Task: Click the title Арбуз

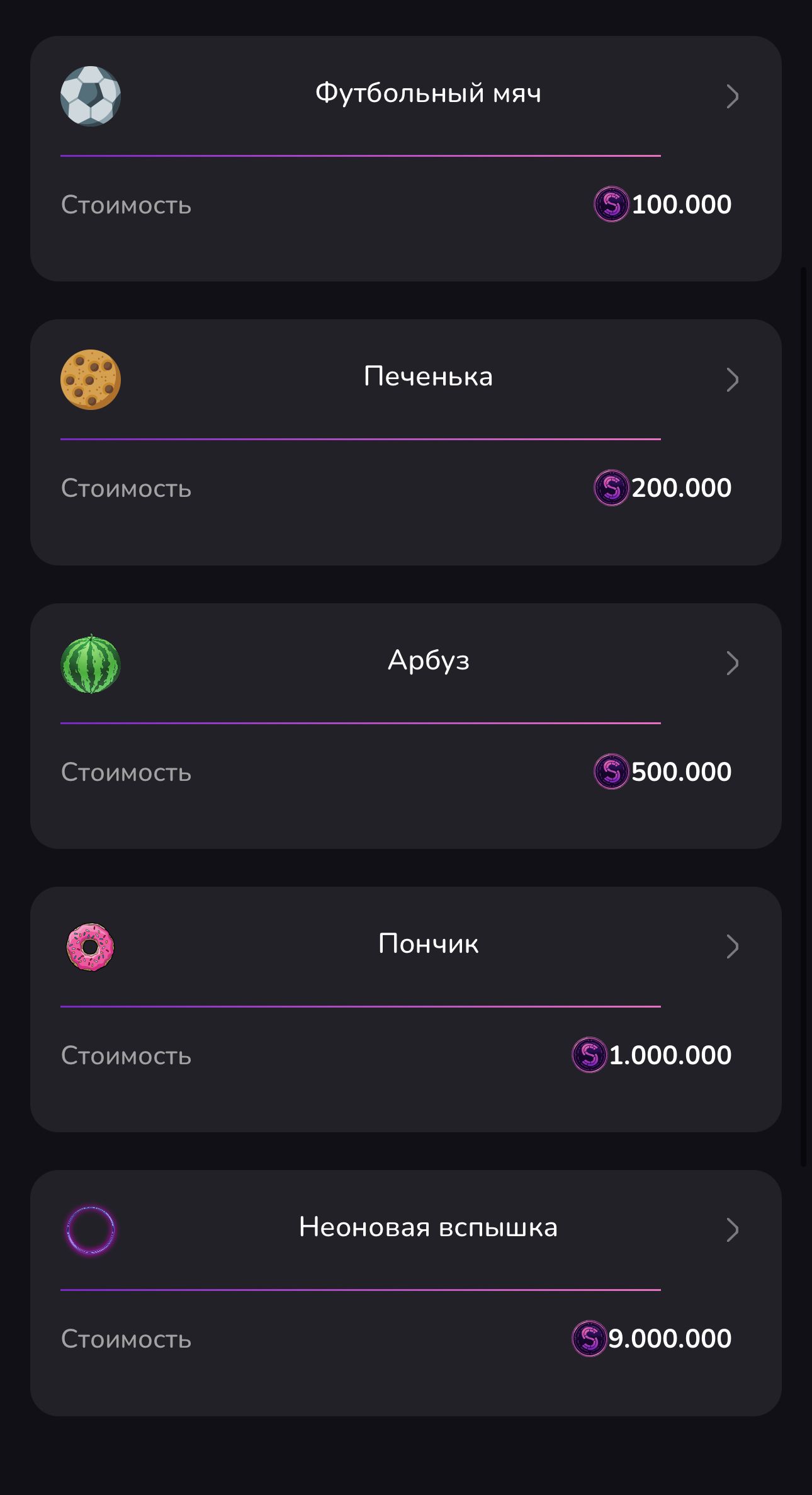Action: click(x=429, y=660)
